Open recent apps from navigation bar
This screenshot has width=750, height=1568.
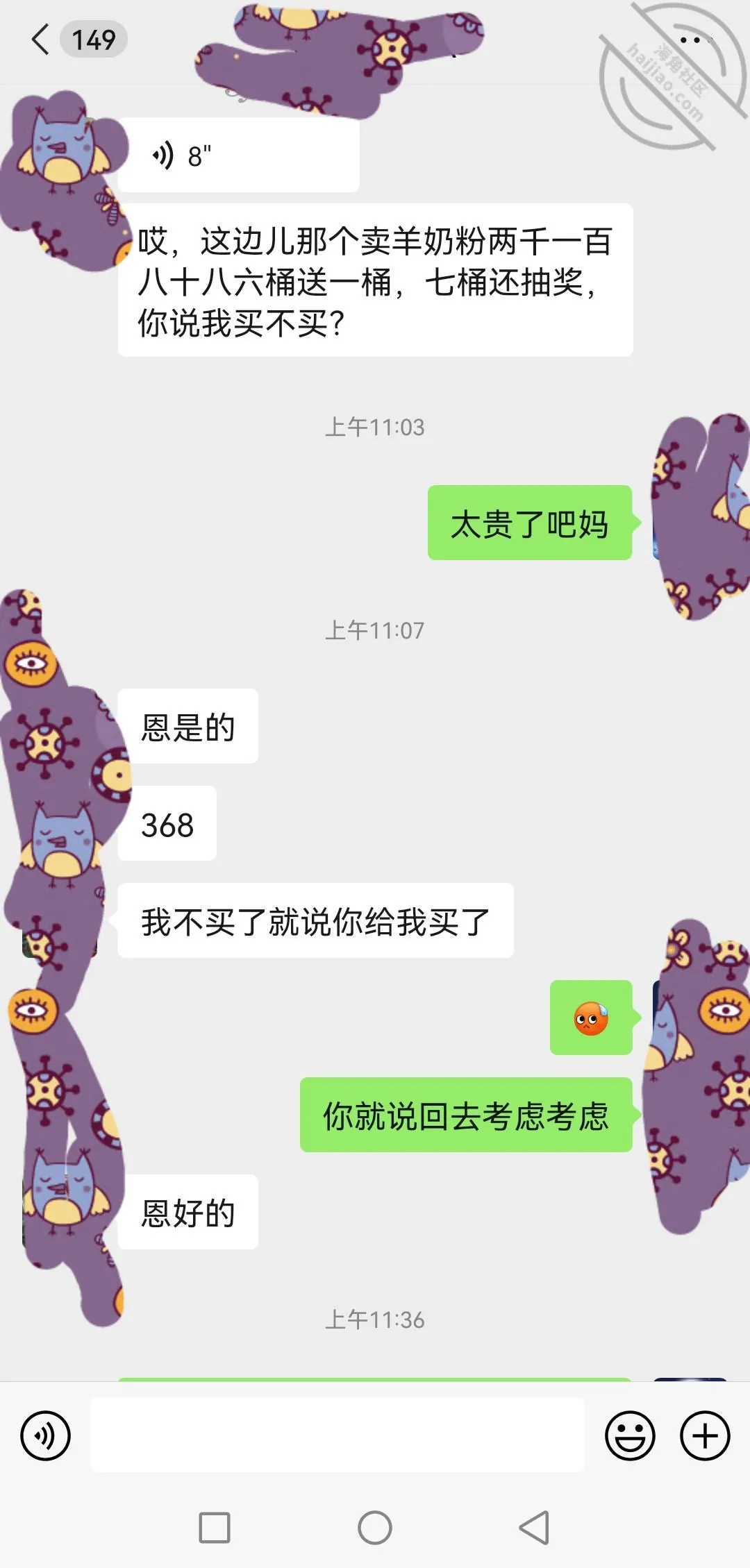tap(215, 1527)
